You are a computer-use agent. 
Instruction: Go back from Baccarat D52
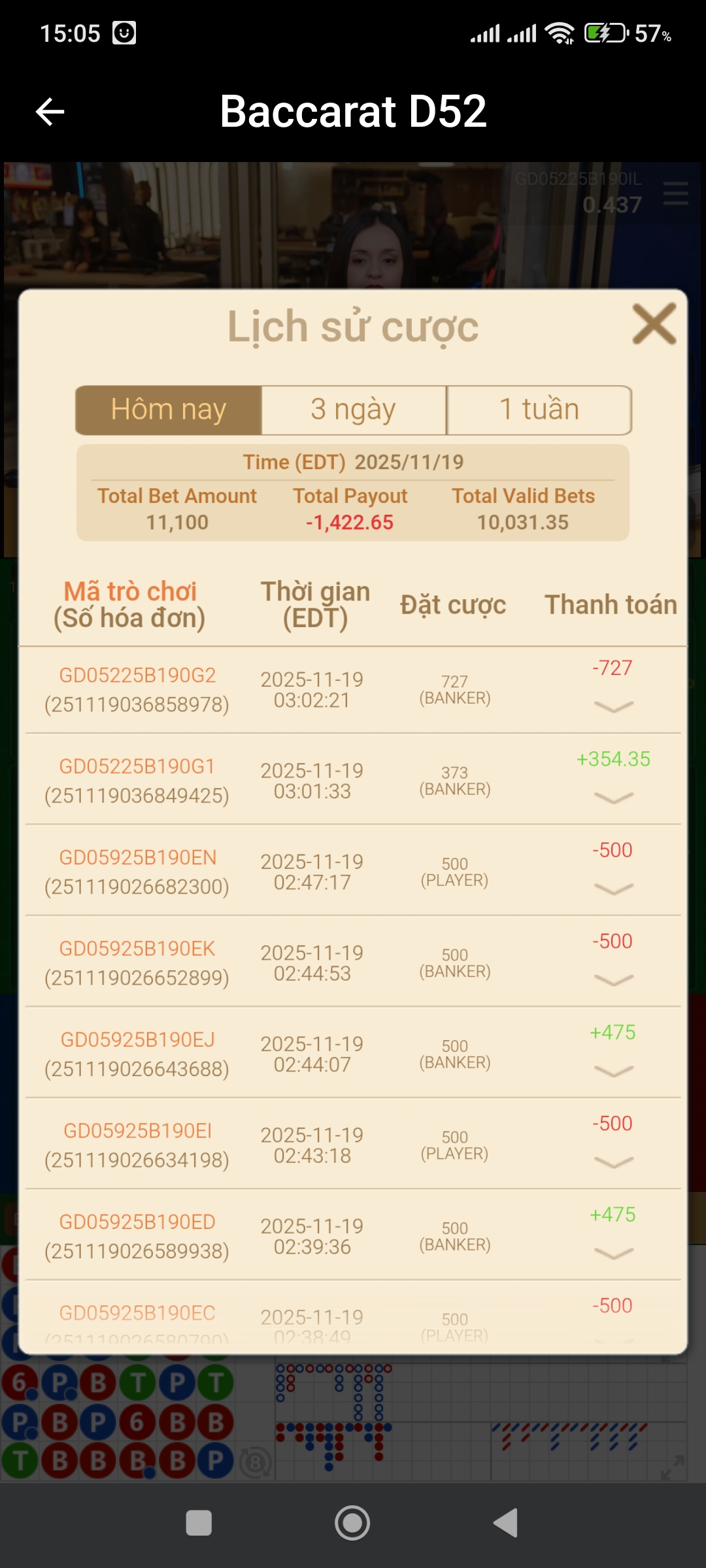click(50, 112)
